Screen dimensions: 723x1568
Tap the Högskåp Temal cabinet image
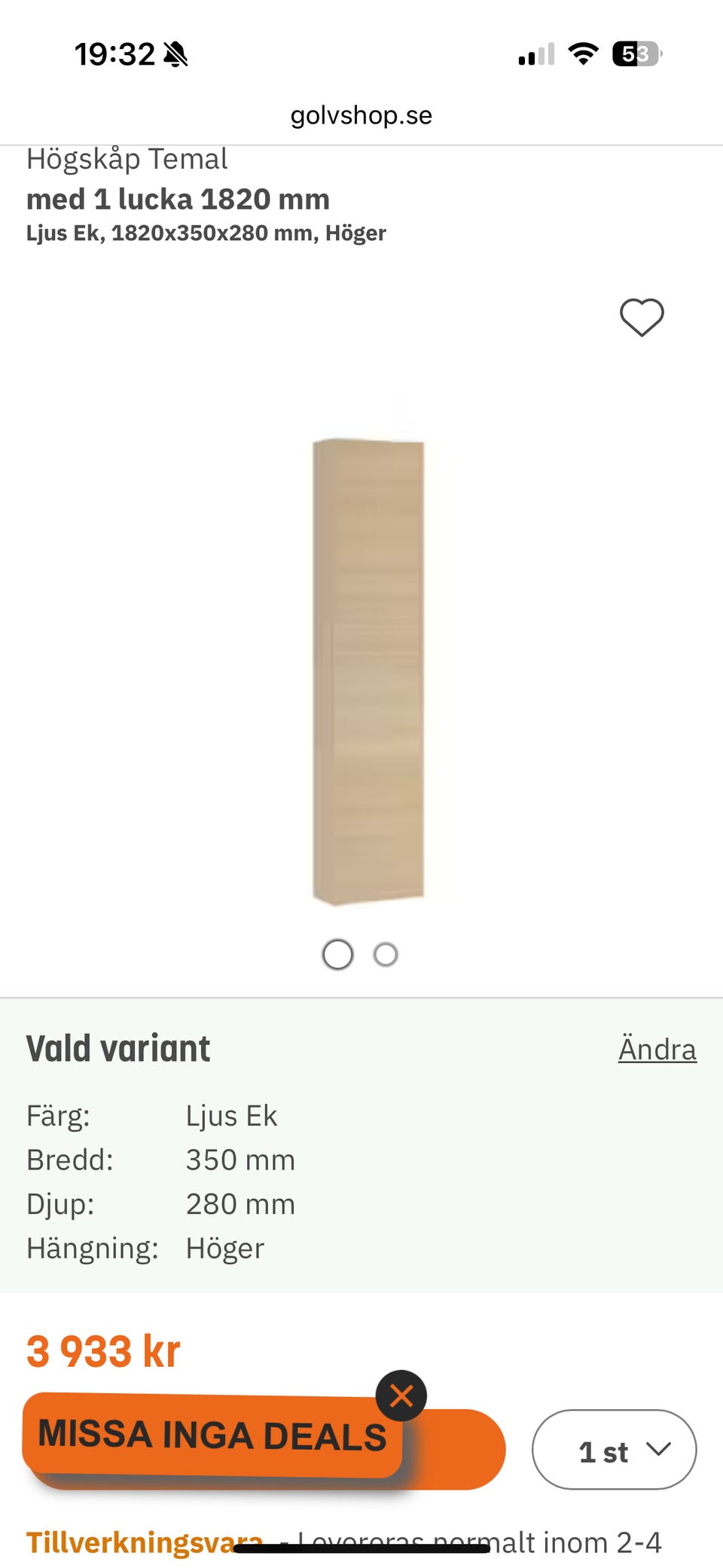[369, 671]
